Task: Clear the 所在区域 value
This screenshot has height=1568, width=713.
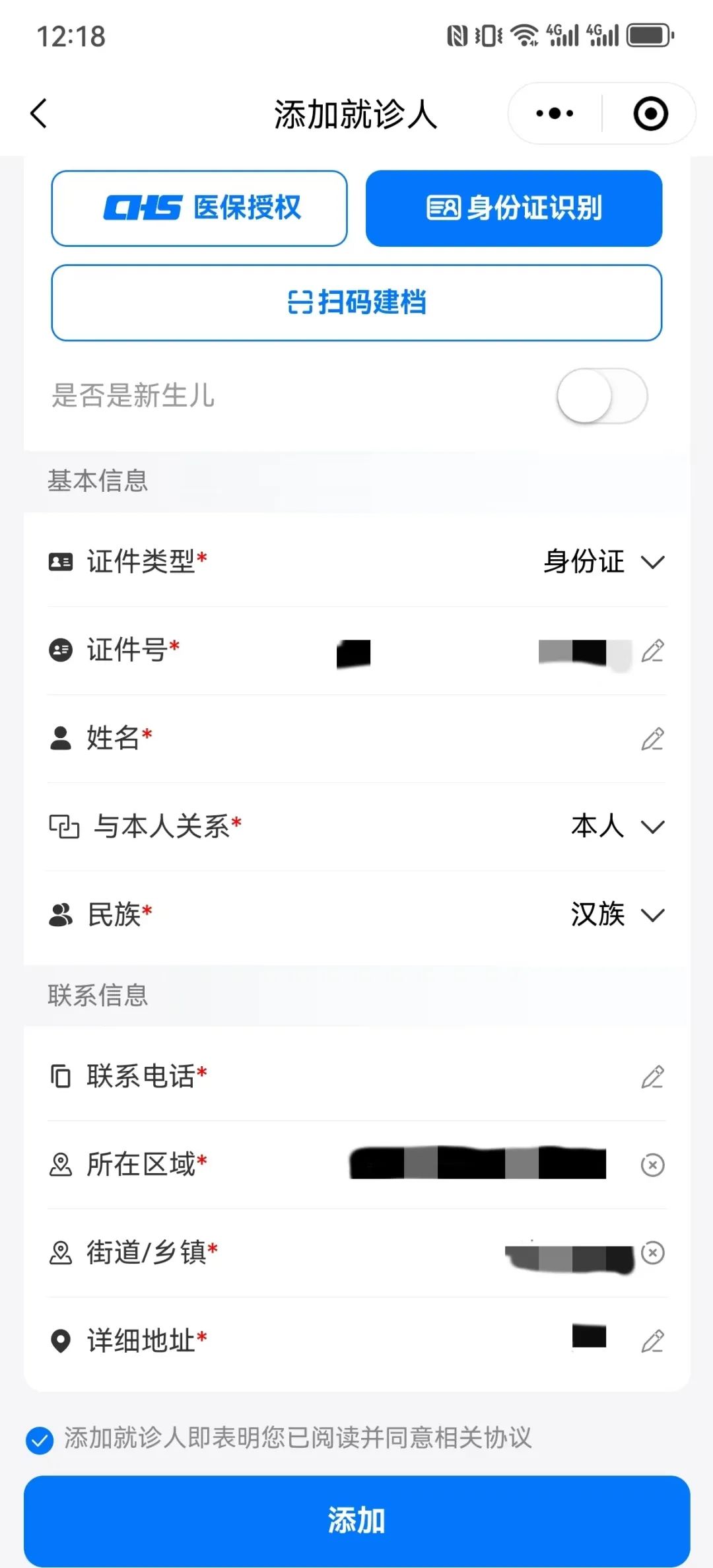Action: [x=652, y=1165]
